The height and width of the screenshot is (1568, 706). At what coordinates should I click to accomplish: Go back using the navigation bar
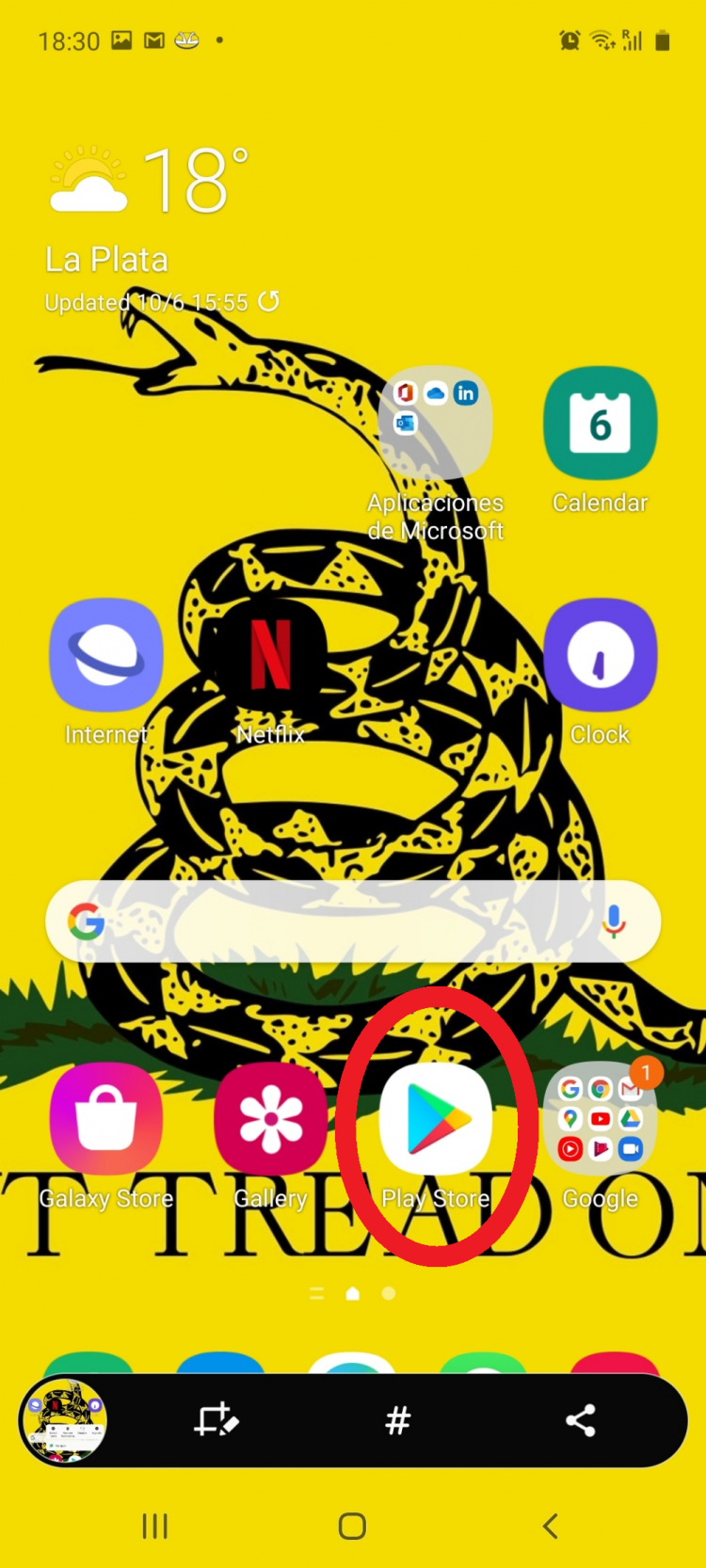click(551, 1526)
